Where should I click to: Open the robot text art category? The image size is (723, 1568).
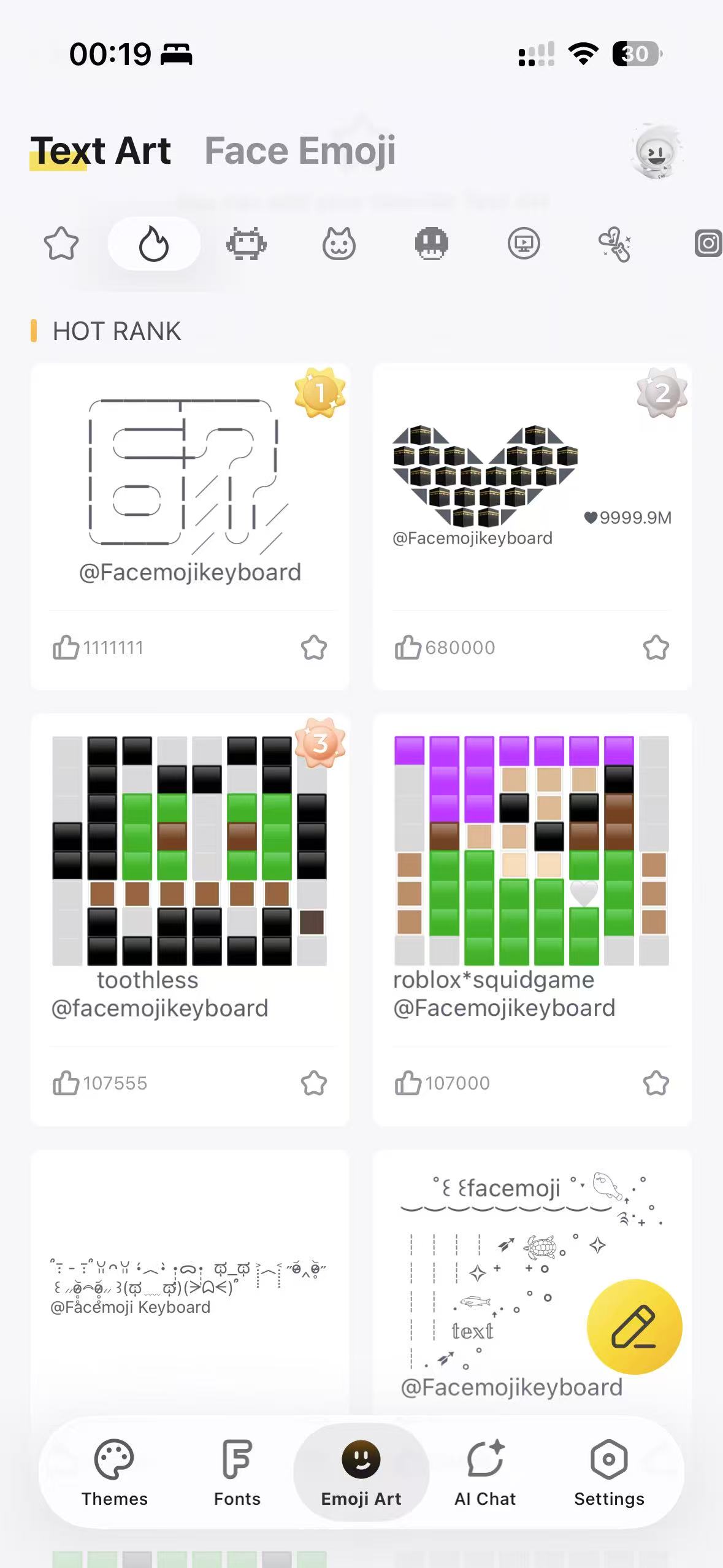click(x=247, y=244)
